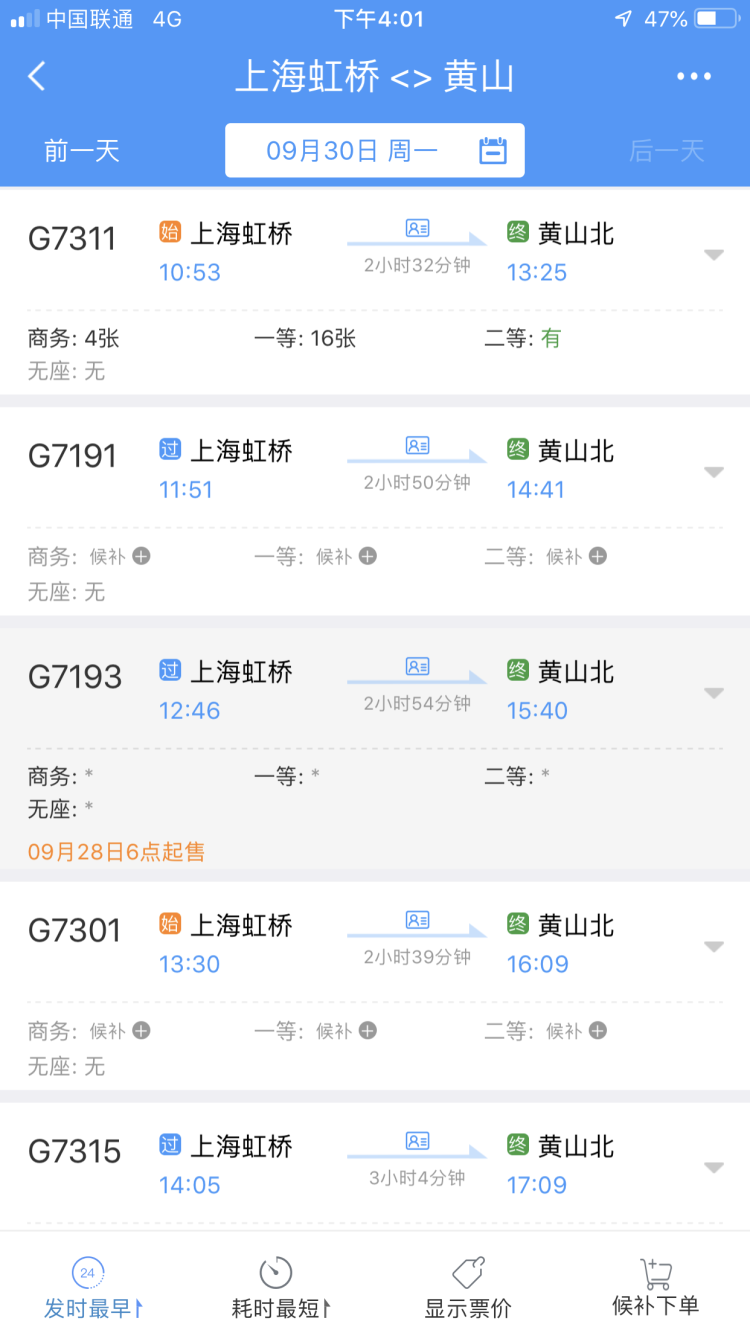
Task: Open the date picker showing 09月30日 周一
Action: (375, 151)
